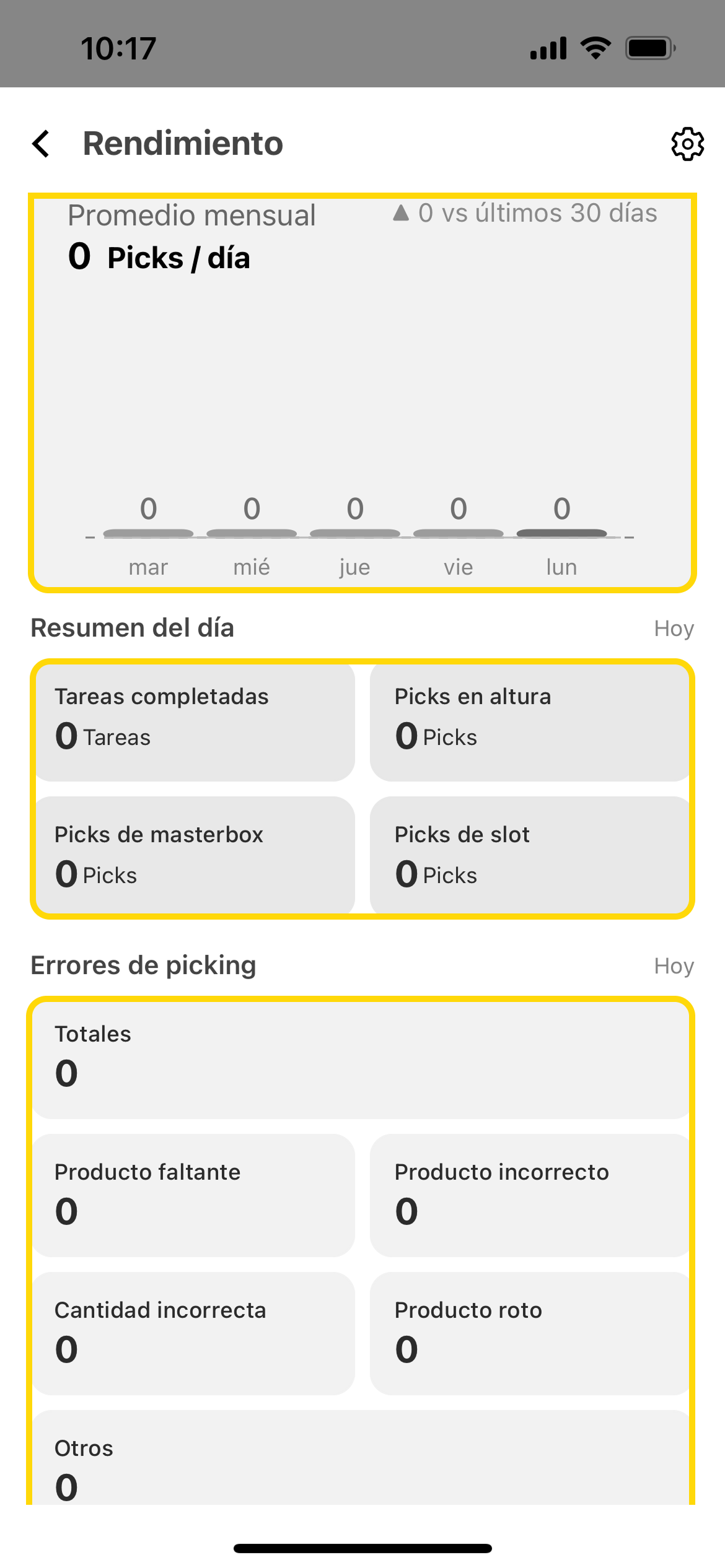This screenshot has width=725, height=1568.
Task: Tap the Promedio mensual chart card
Action: coord(362,390)
